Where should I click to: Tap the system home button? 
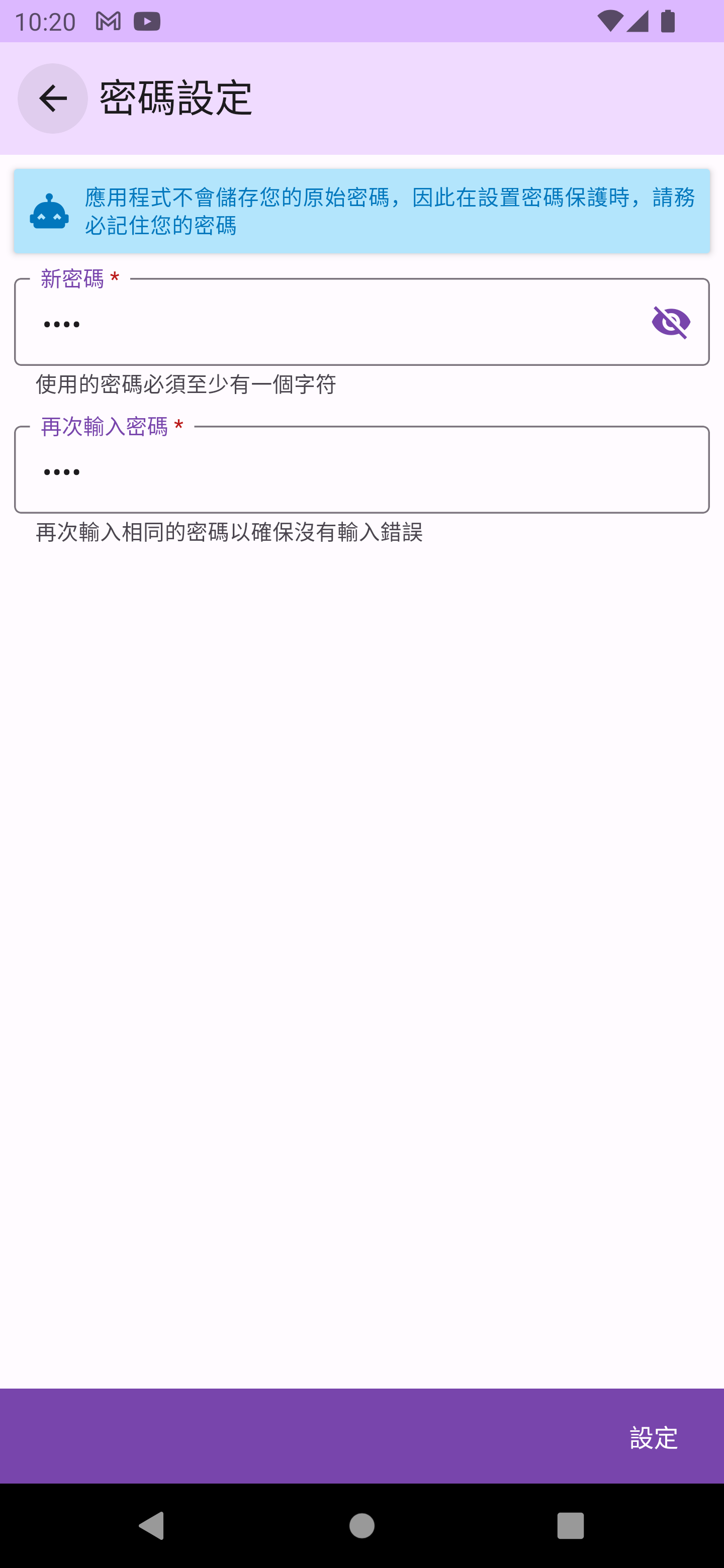coord(361,1525)
